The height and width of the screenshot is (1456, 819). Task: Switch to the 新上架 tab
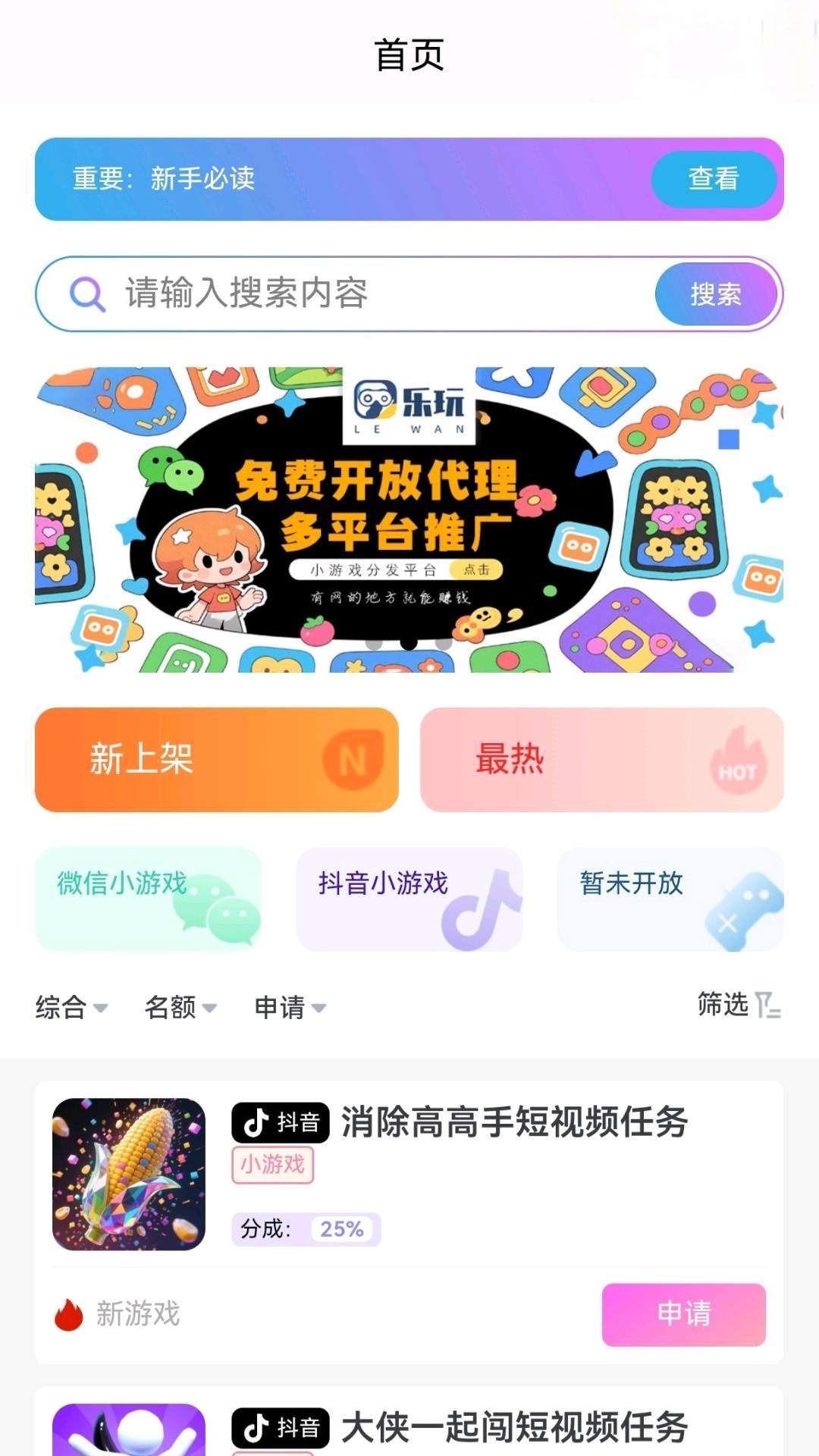[217, 761]
